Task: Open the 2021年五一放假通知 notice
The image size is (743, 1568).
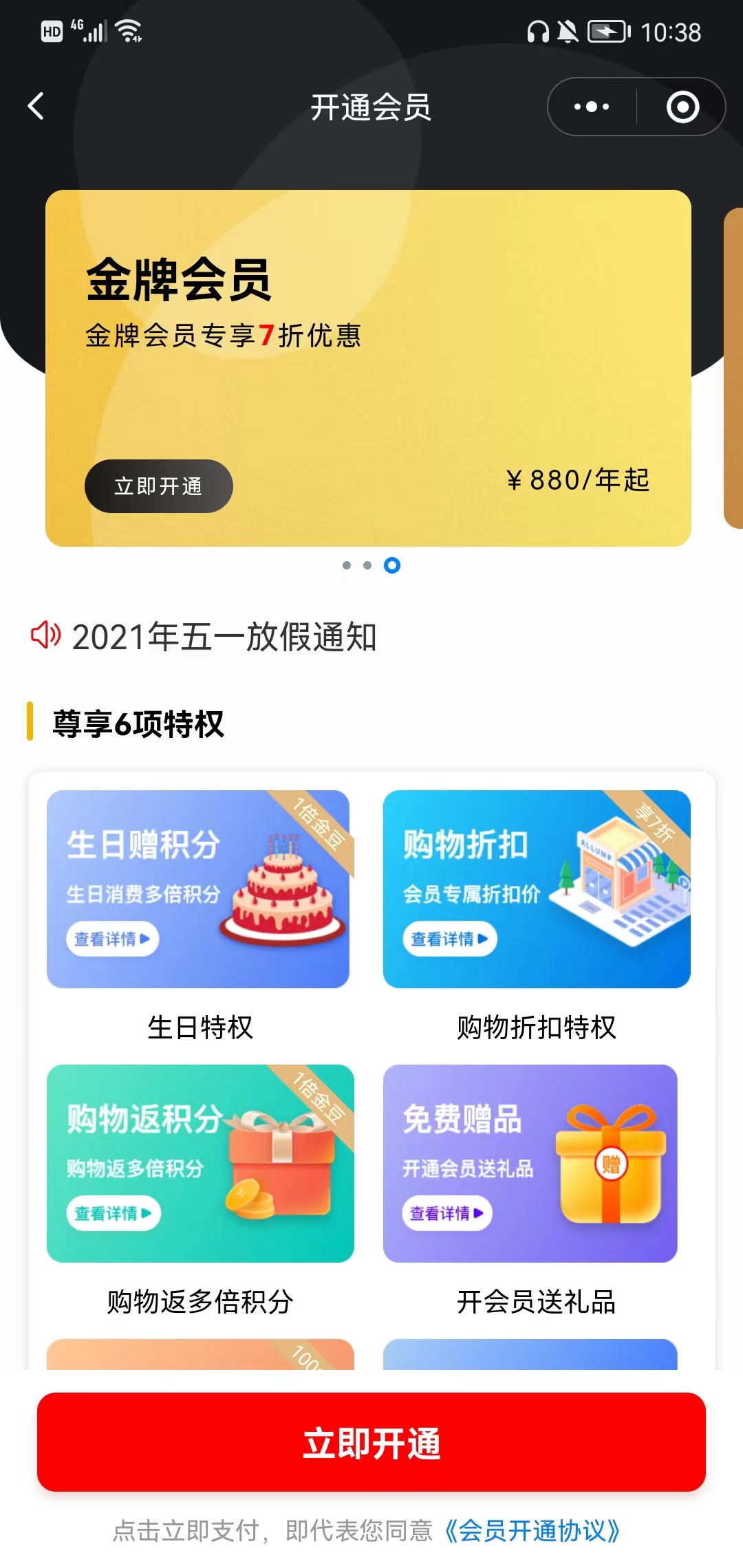Action: pos(224,637)
